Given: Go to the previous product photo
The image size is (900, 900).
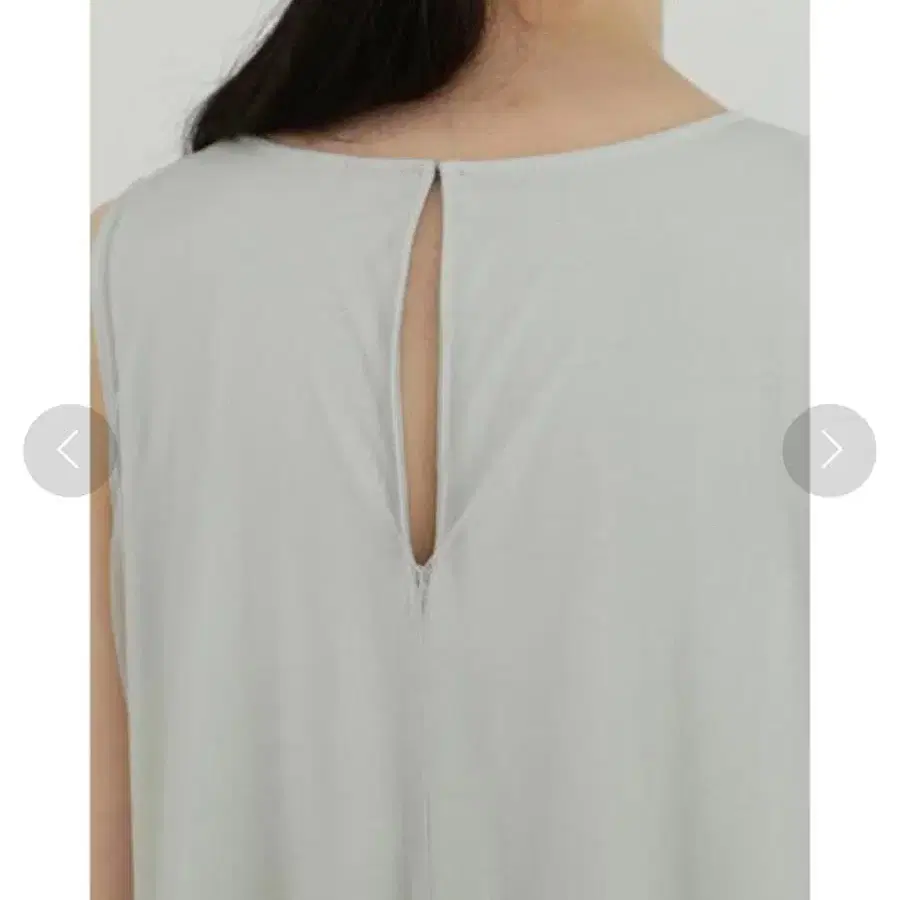Looking at the screenshot, I should click(x=69, y=450).
